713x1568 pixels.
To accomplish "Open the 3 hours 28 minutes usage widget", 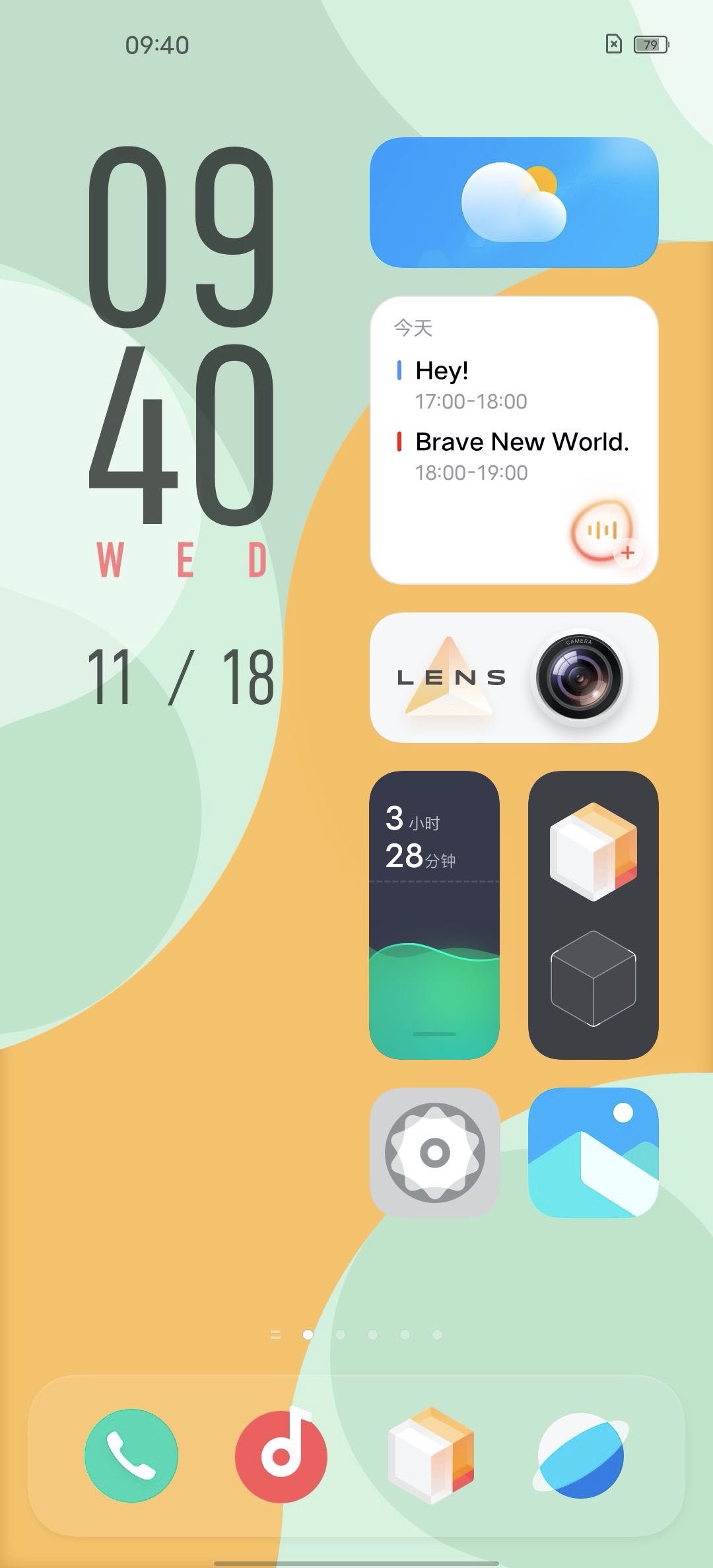I will (x=434, y=915).
